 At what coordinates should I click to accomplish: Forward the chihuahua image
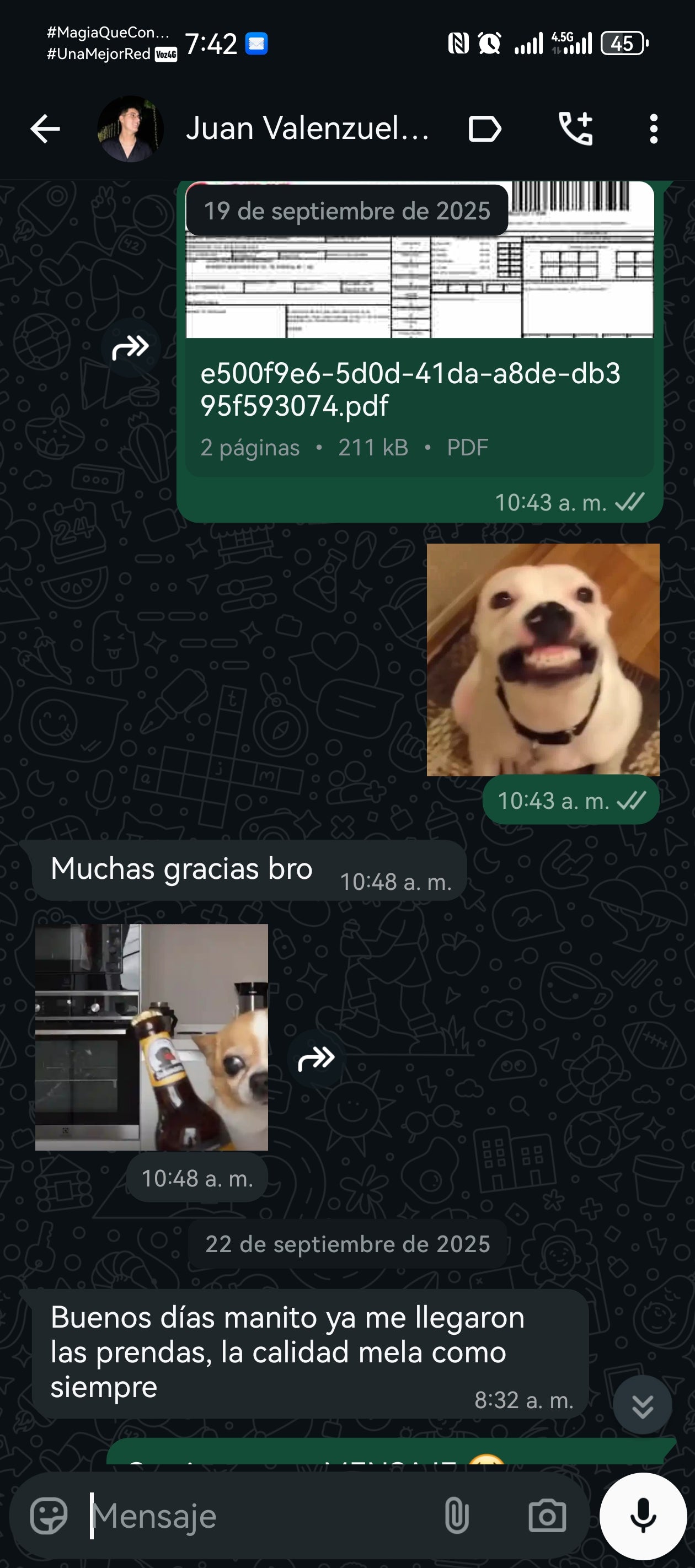click(316, 1059)
